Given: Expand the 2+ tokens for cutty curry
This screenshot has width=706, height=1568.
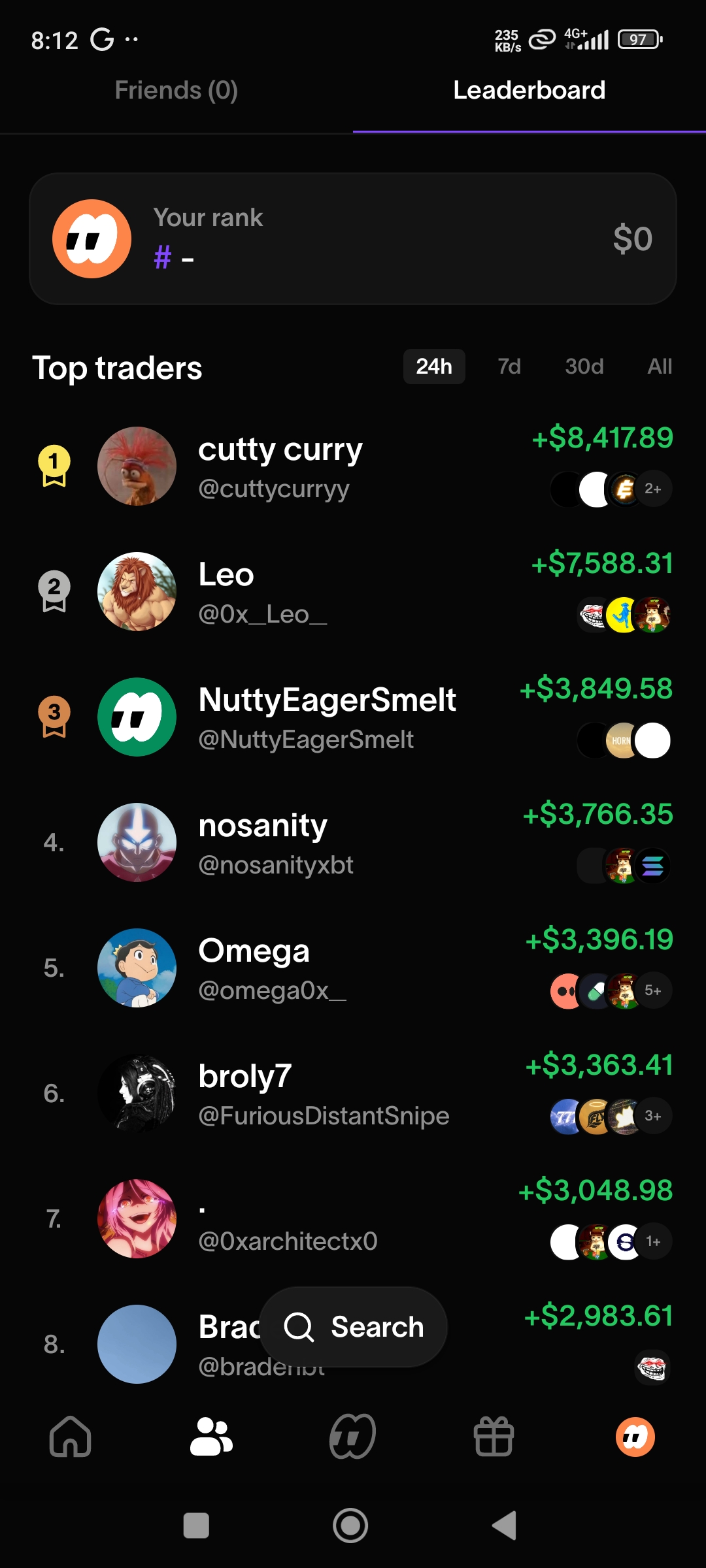Looking at the screenshot, I should coord(653,488).
